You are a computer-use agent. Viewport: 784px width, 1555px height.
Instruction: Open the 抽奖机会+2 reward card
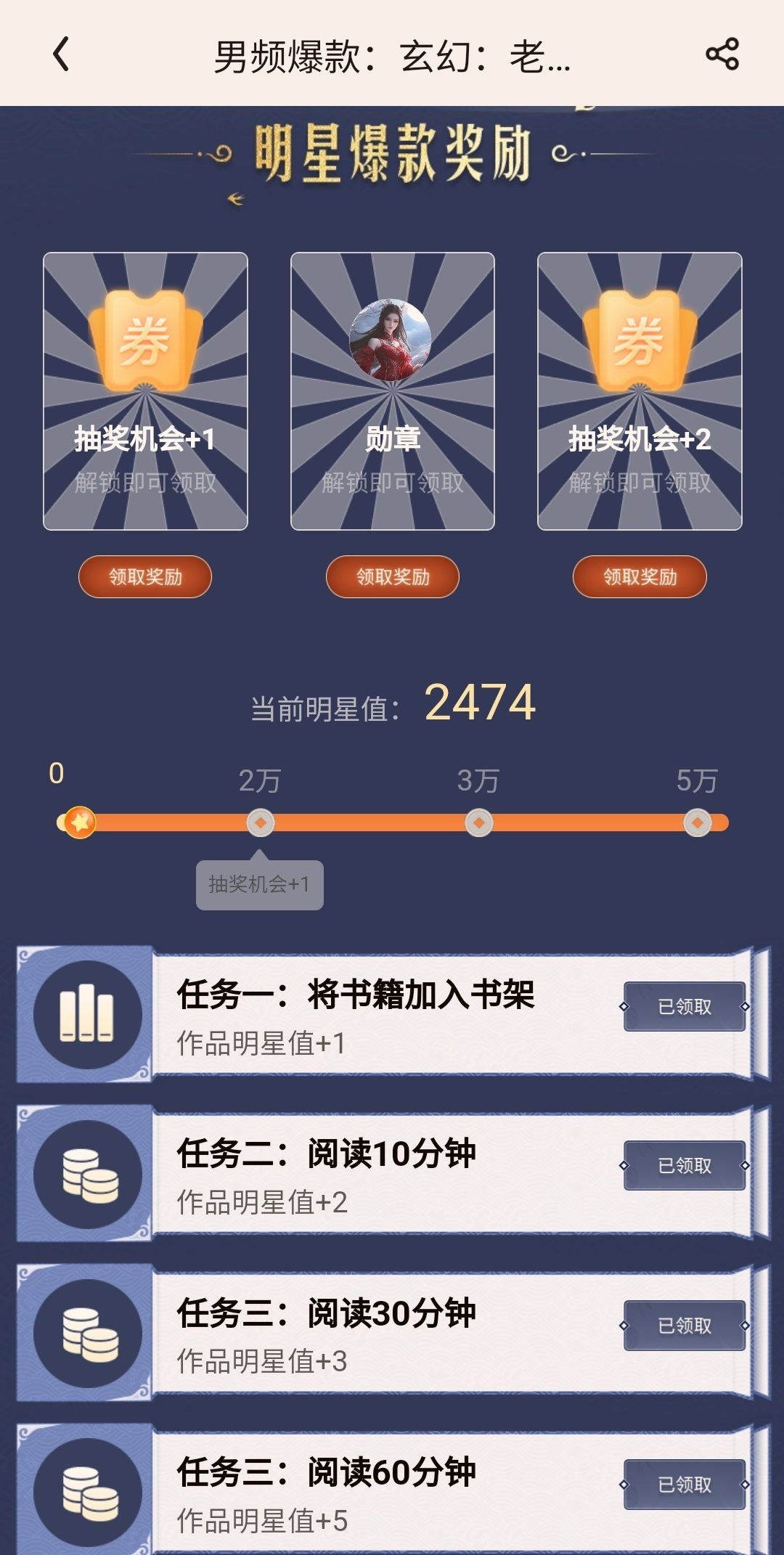coord(640,391)
